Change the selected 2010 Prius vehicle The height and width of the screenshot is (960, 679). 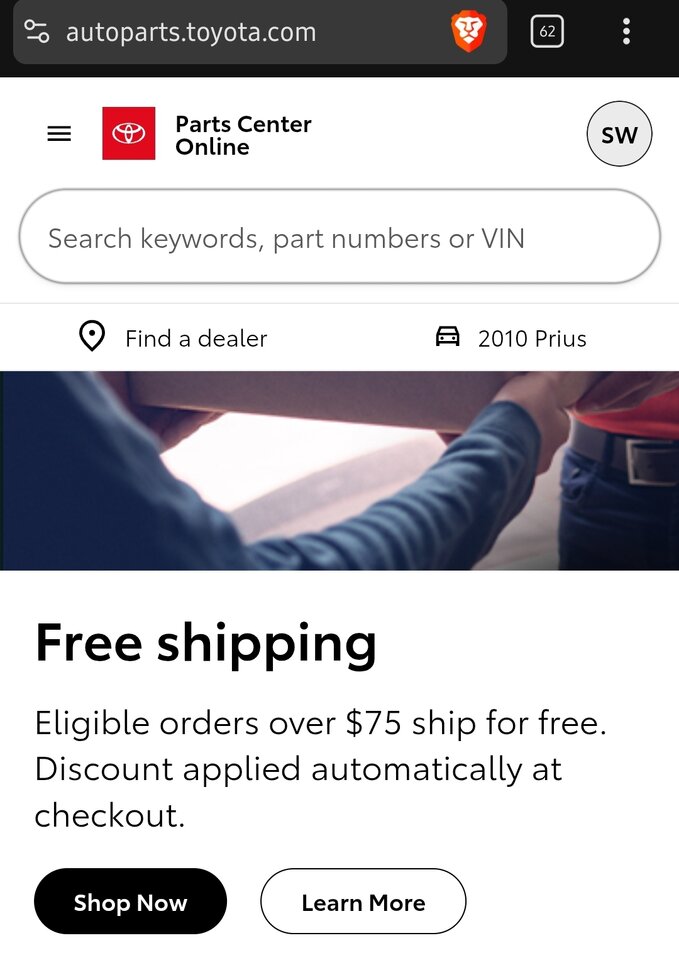[x=511, y=338]
